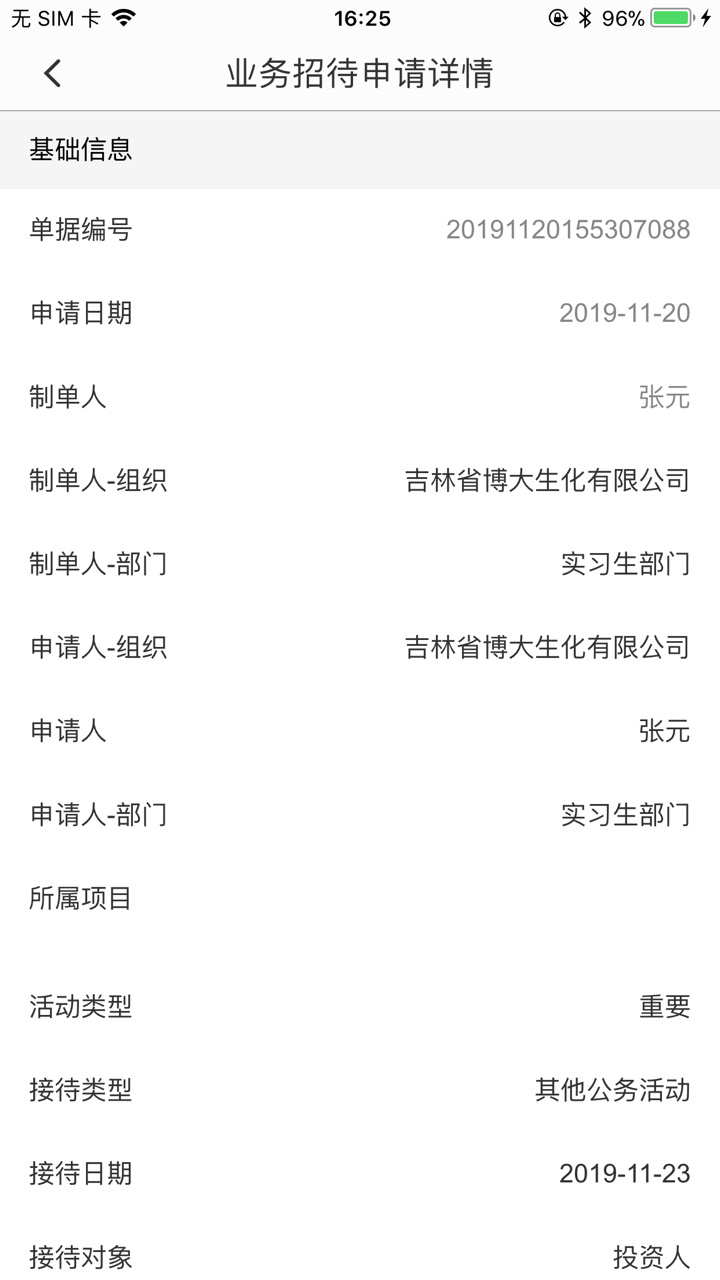Tap the 业务招待申请详情 title

[360, 74]
